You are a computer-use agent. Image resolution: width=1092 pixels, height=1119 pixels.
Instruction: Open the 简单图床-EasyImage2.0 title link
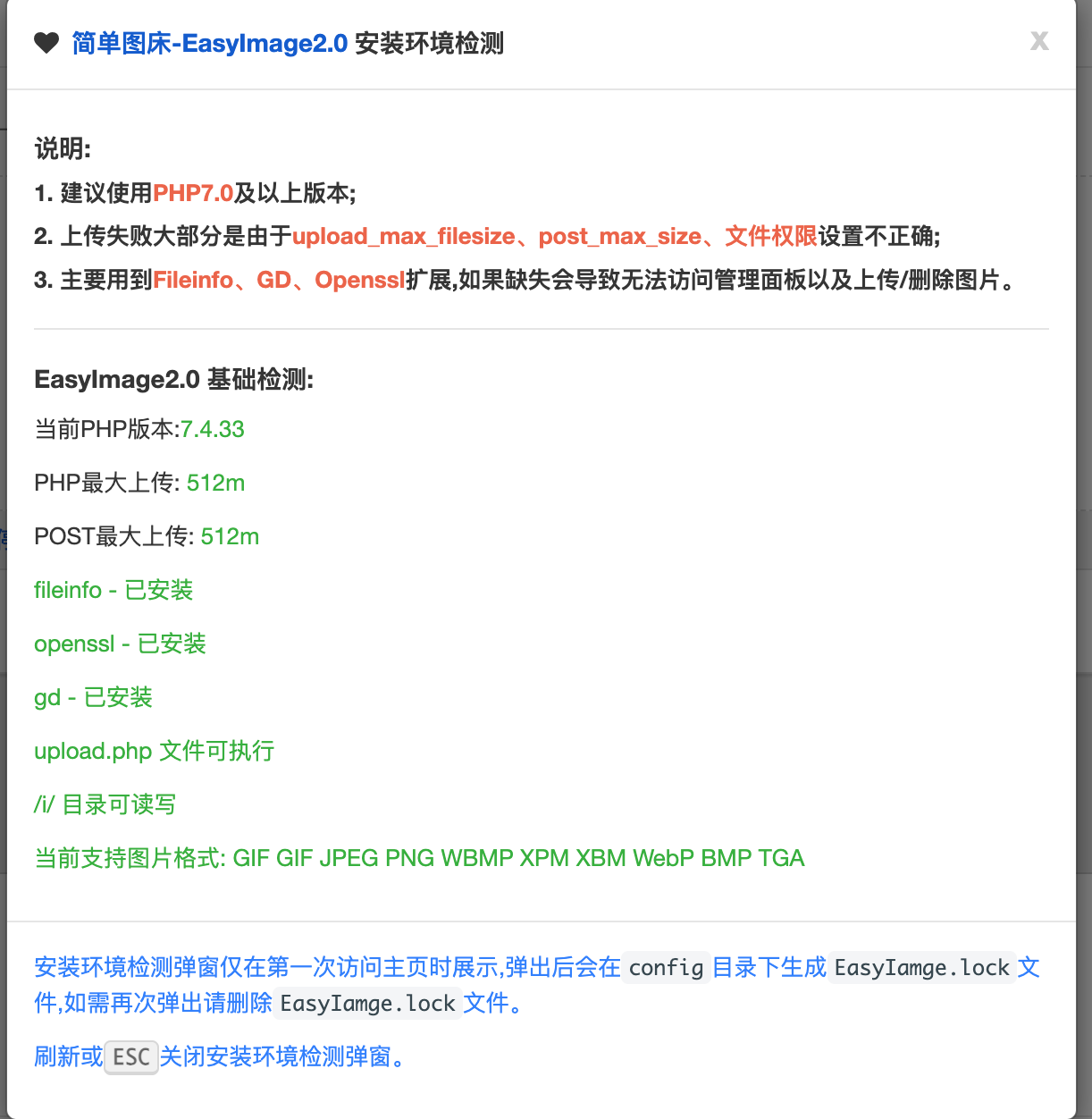(x=209, y=43)
